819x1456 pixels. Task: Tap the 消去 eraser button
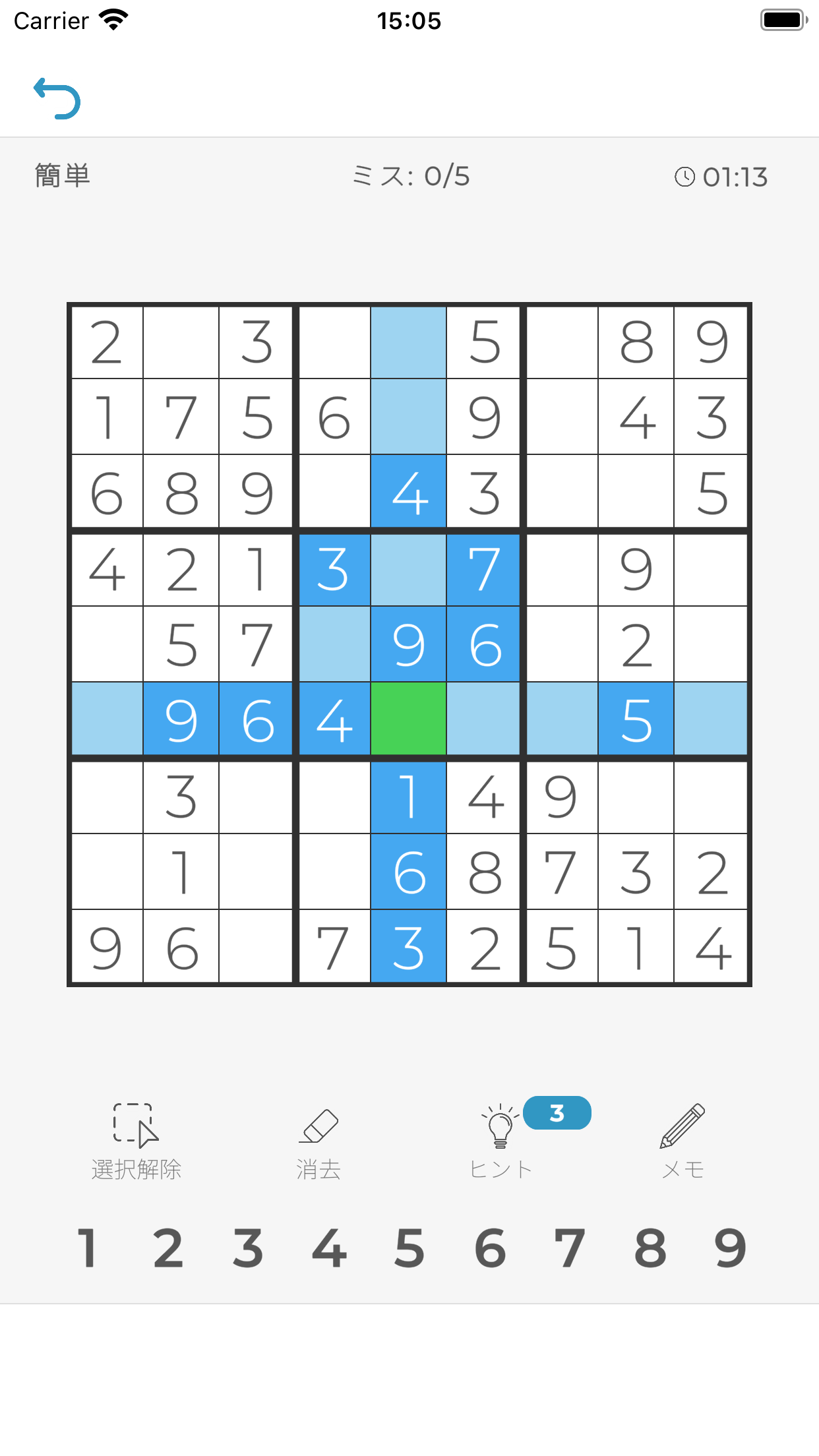318,1141
